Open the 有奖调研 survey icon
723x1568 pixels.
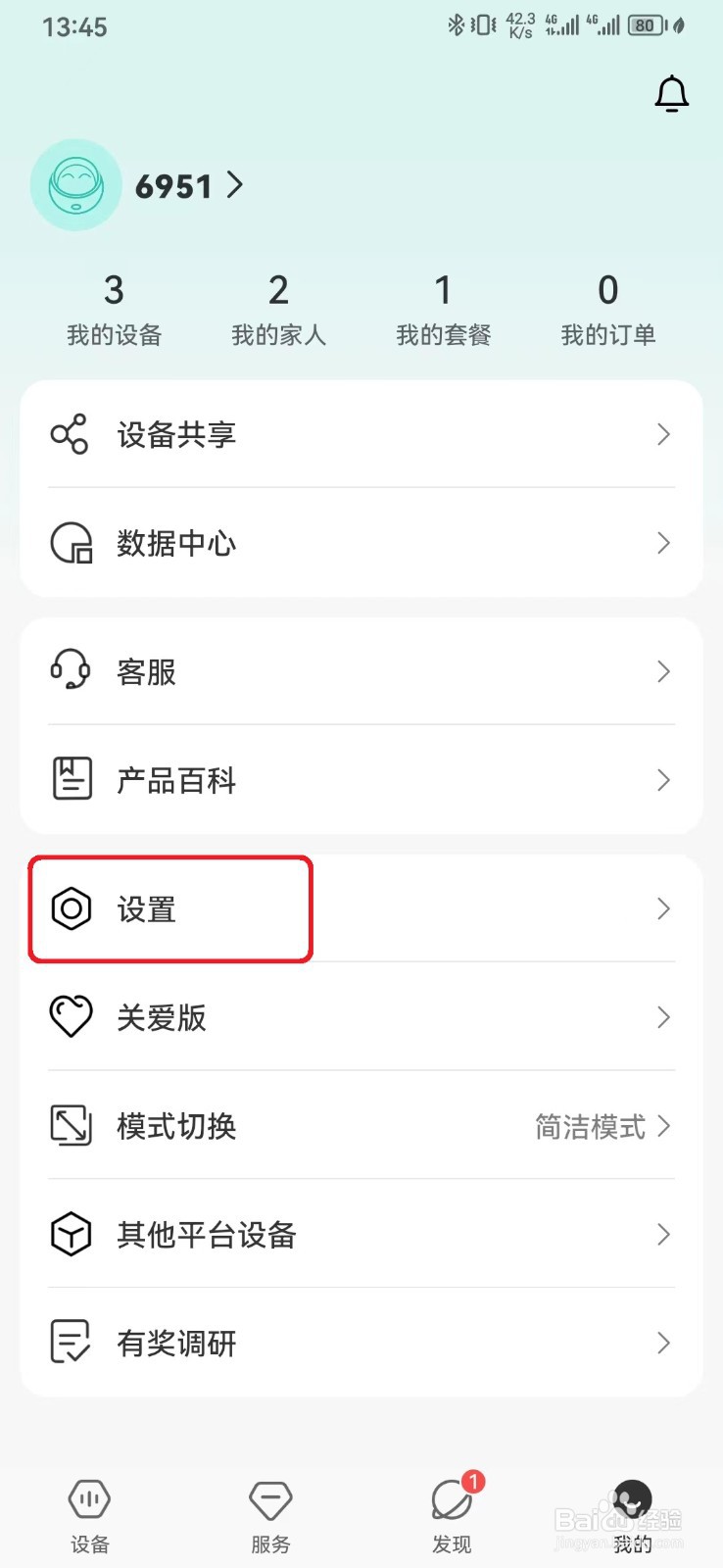tap(69, 1343)
